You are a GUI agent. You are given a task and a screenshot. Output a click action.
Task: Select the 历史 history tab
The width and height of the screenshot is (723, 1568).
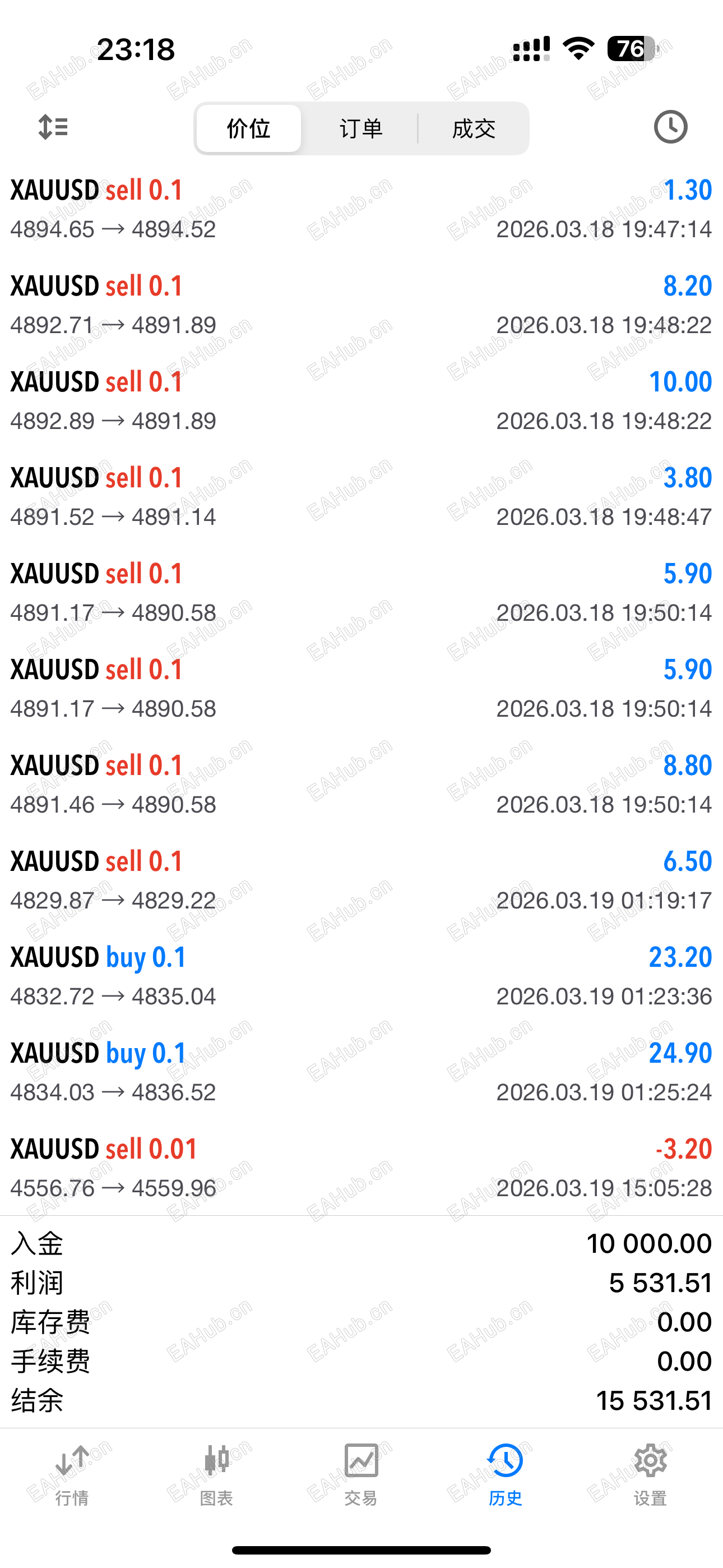[505, 1474]
